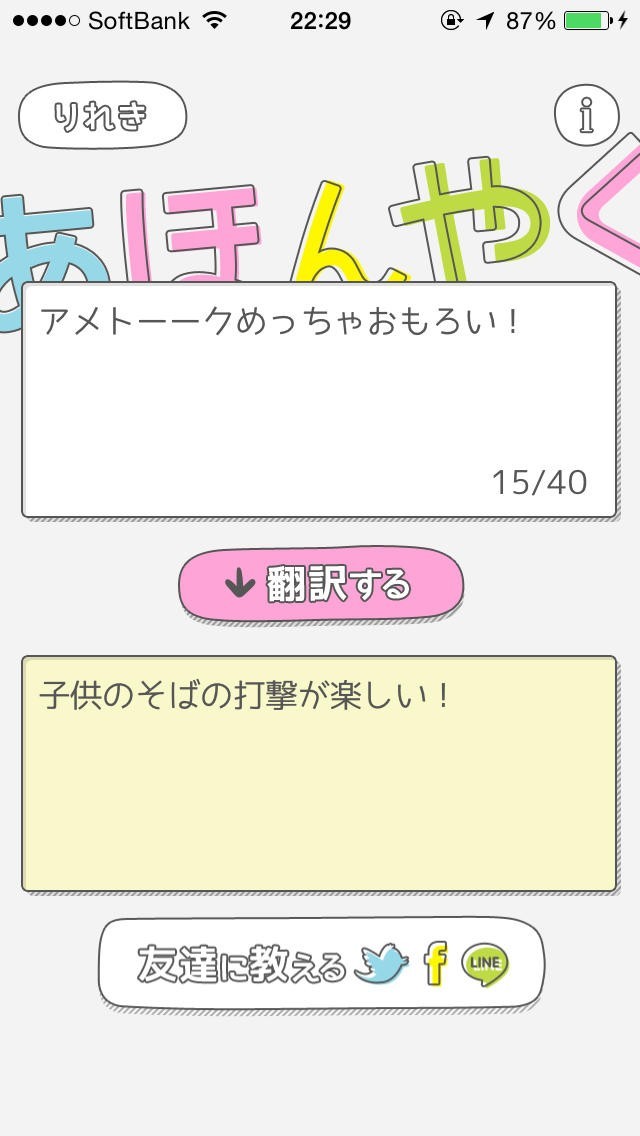
Task: Share the result via LINE
Action: (485, 964)
